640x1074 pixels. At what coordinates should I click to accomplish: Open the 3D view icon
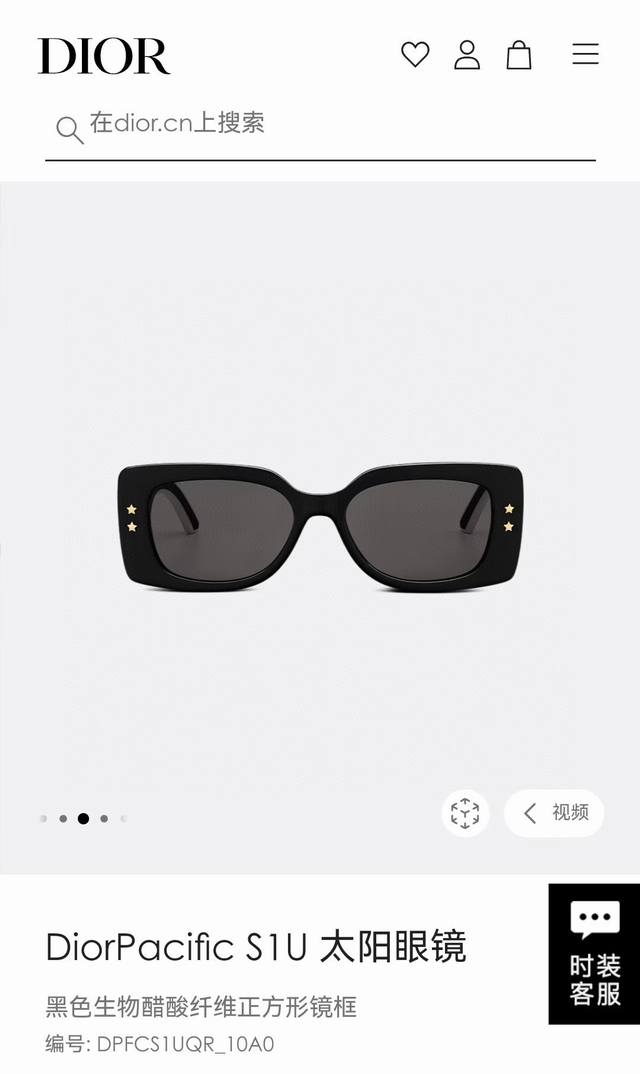pos(465,812)
